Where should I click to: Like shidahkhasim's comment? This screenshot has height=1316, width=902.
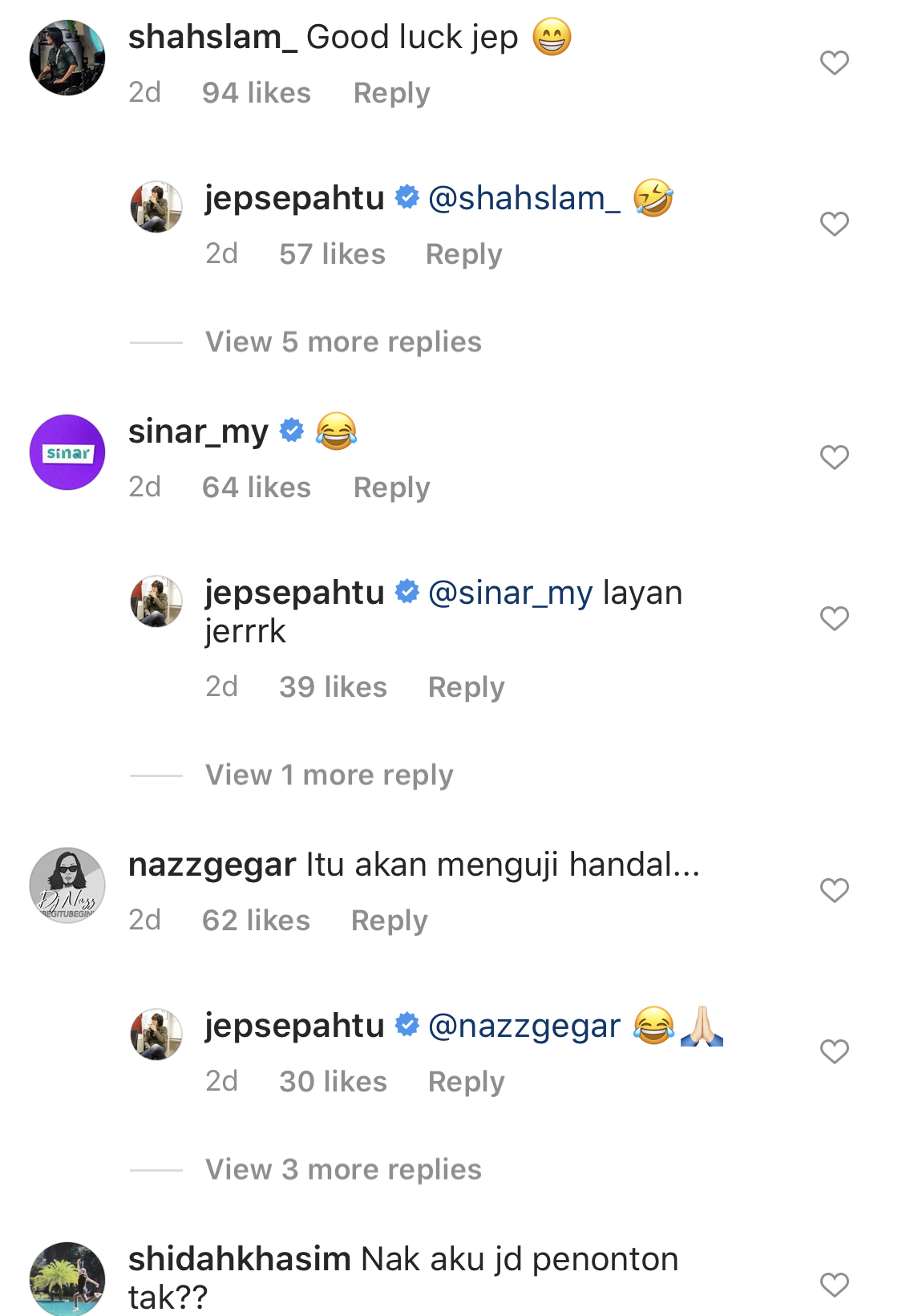(834, 1285)
